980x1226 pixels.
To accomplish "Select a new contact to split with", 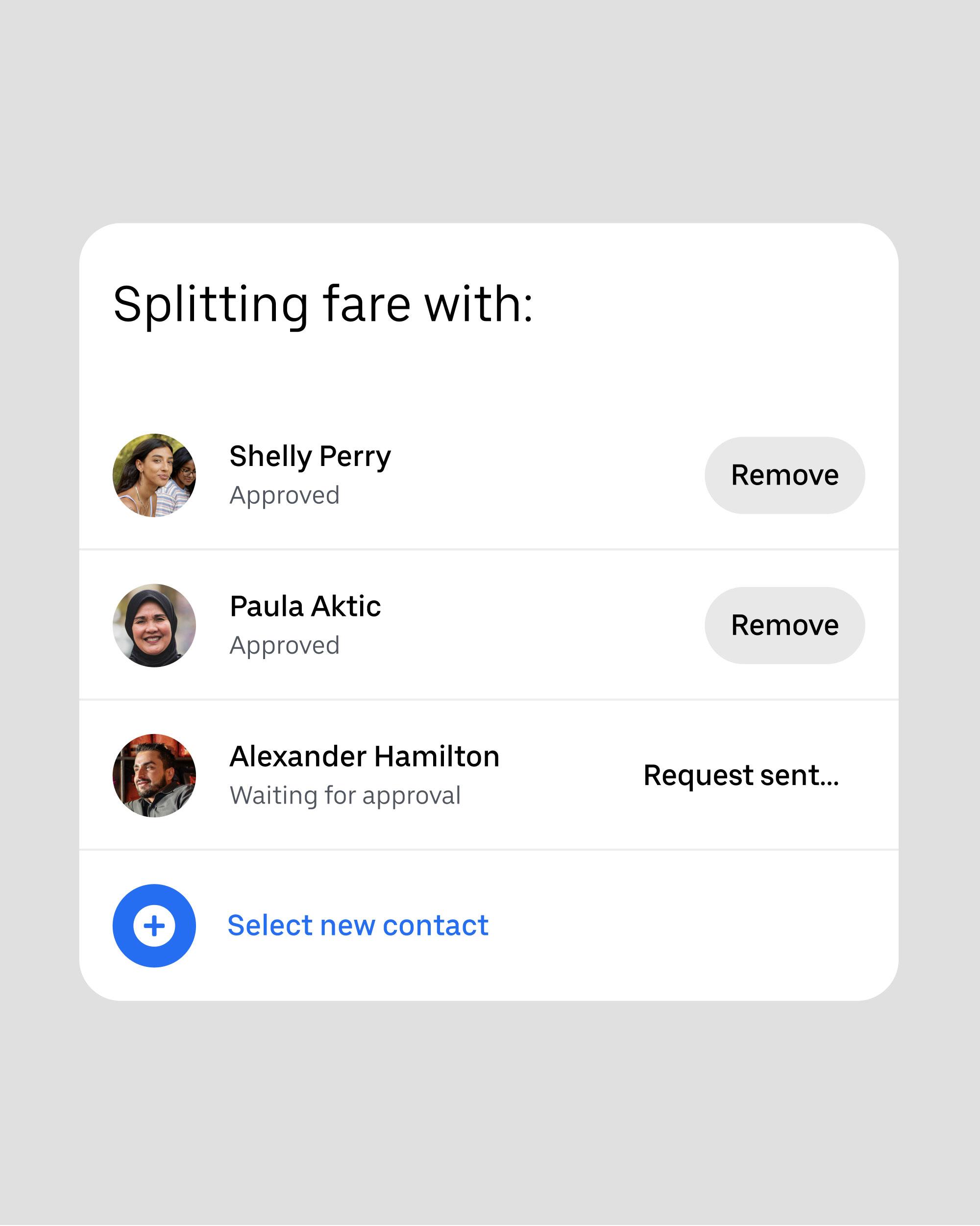I will click(x=358, y=926).
